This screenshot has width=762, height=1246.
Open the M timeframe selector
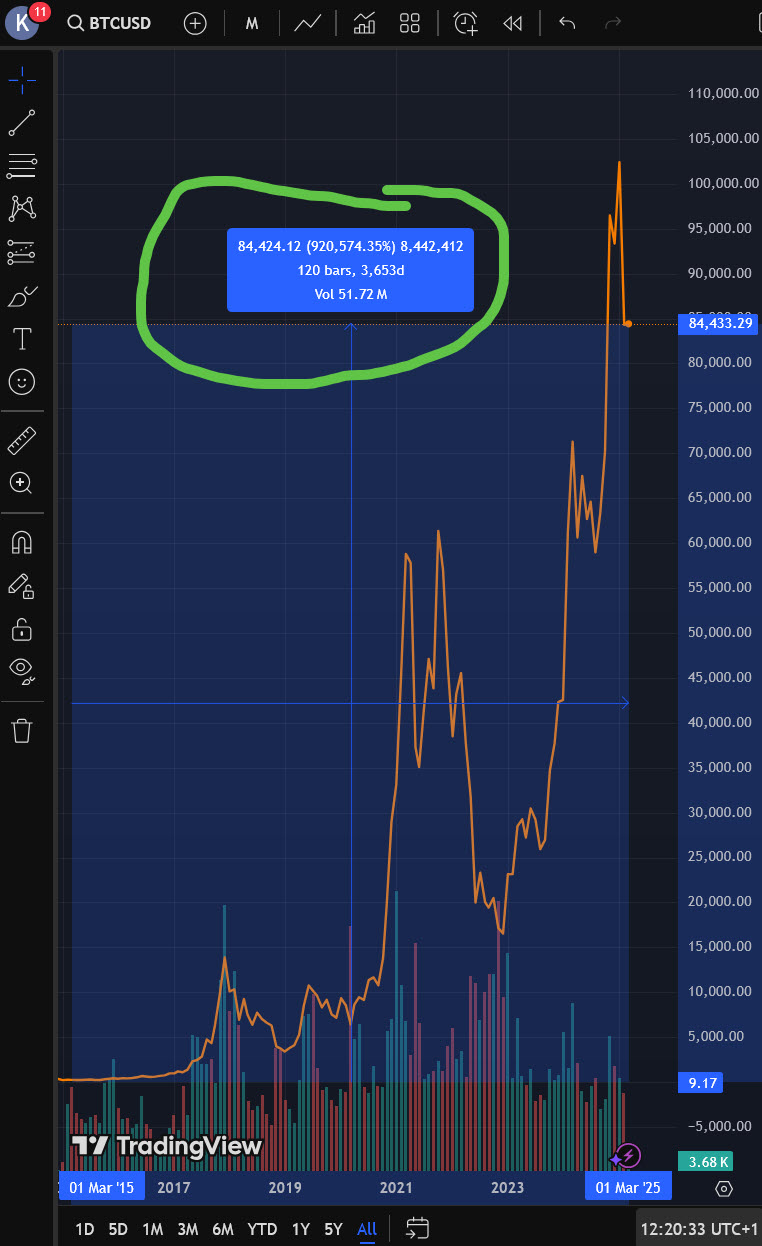[x=252, y=22]
